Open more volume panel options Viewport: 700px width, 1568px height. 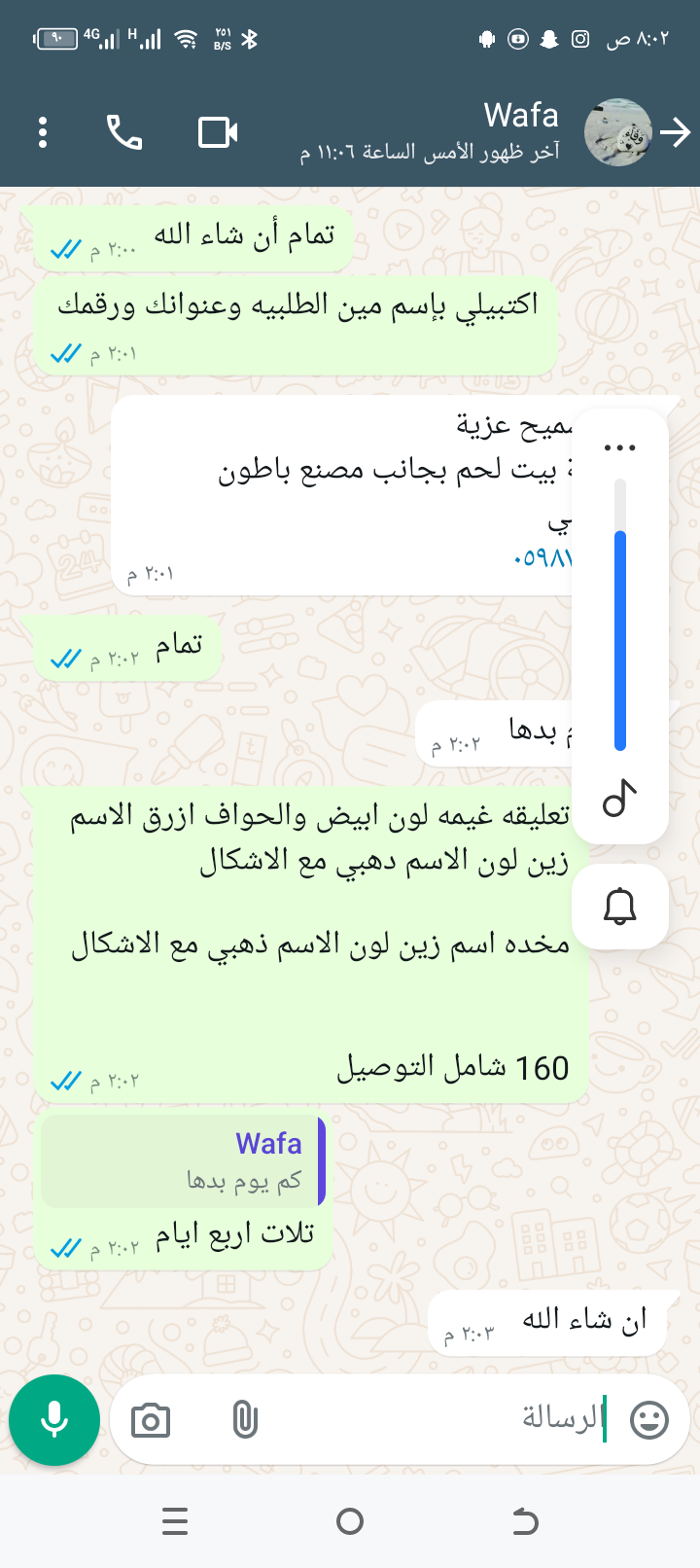(619, 448)
